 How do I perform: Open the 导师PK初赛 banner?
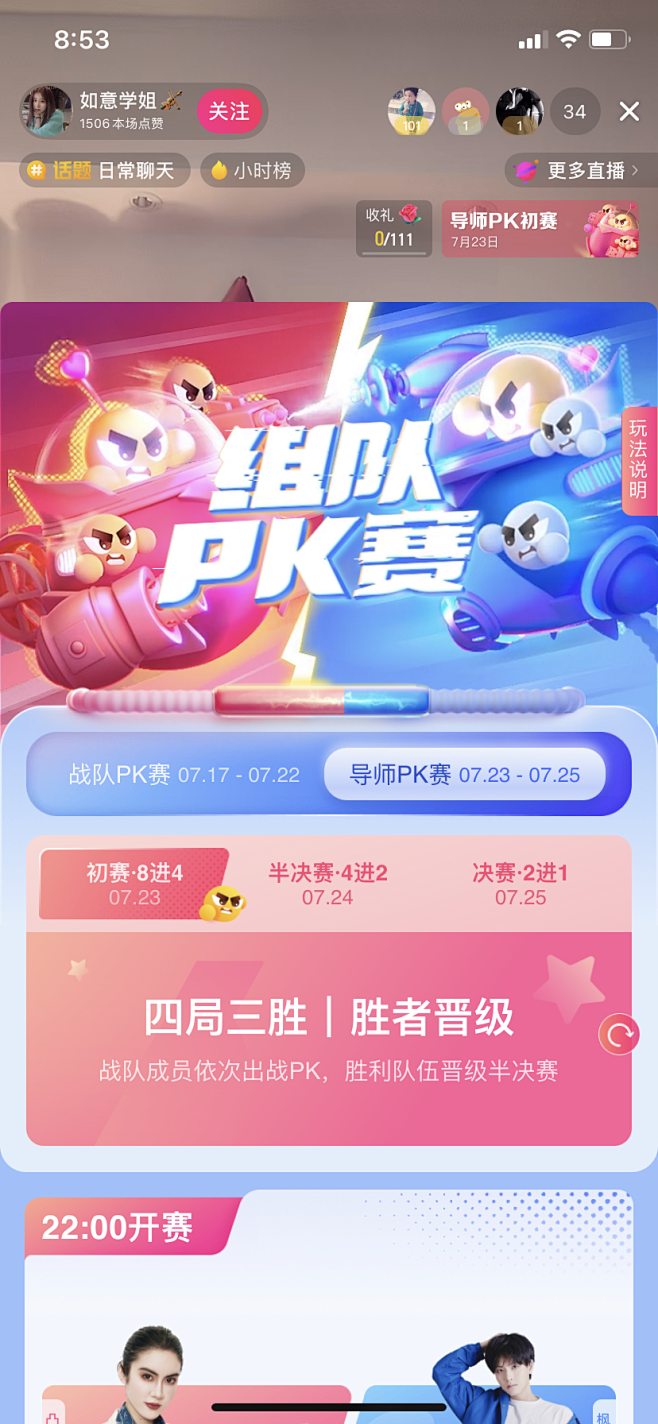(x=541, y=229)
